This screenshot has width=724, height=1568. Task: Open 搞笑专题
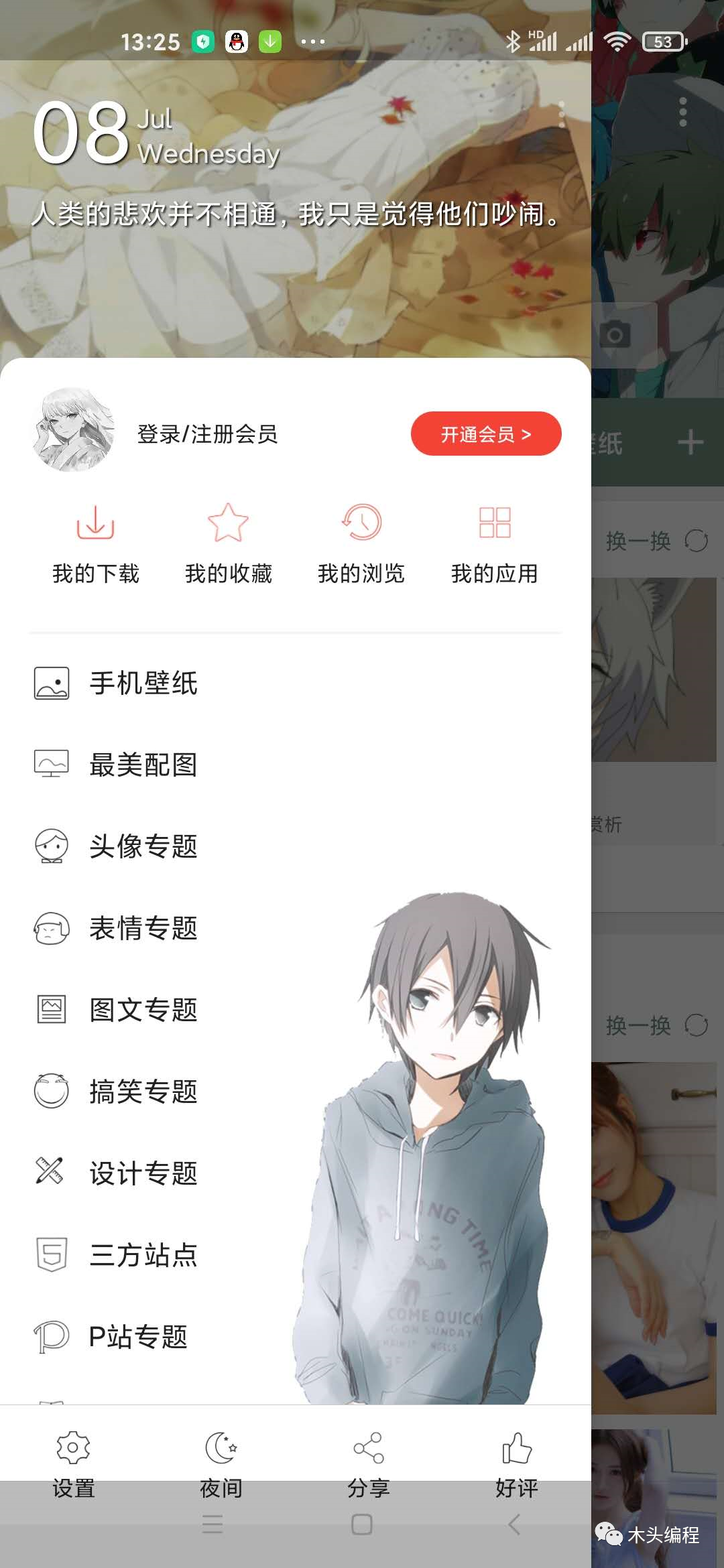pyautogui.click(x=143, y=1092)
